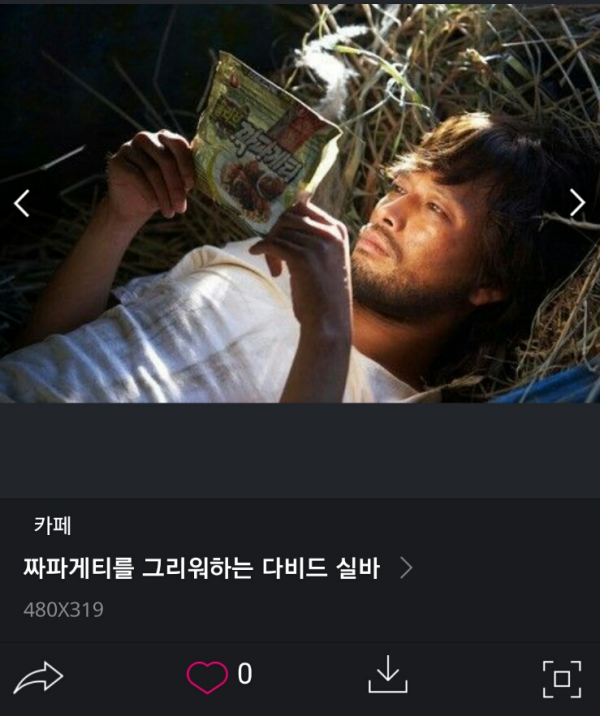This screenshot has width=600, height=716.
Task: Share this image
Action: pyautogui.click(x=39, y=677)
